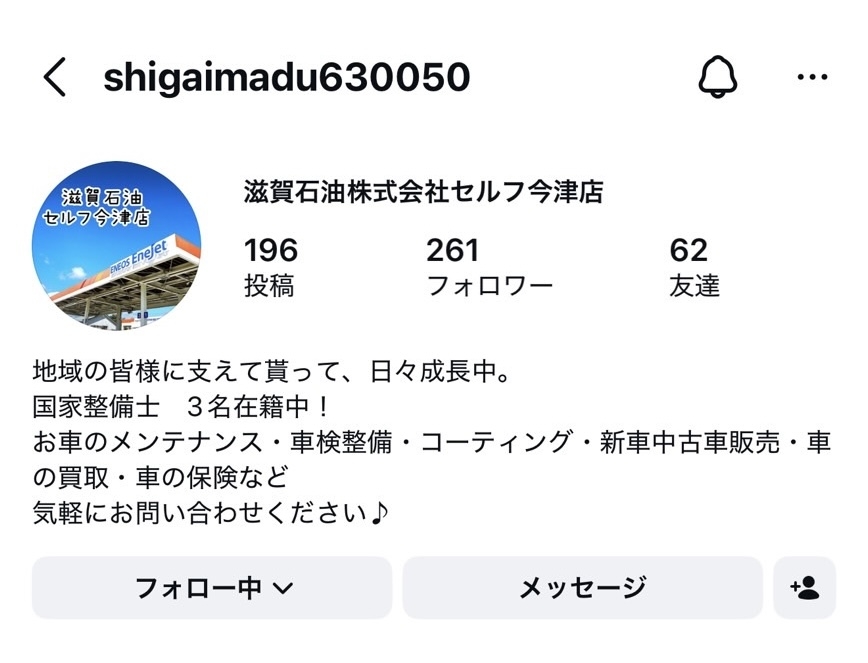This screenshot has height=663, width=868.
Task: Open the profile picture of 滋賀石油セルフ今津店
Action: click(117, 246)
